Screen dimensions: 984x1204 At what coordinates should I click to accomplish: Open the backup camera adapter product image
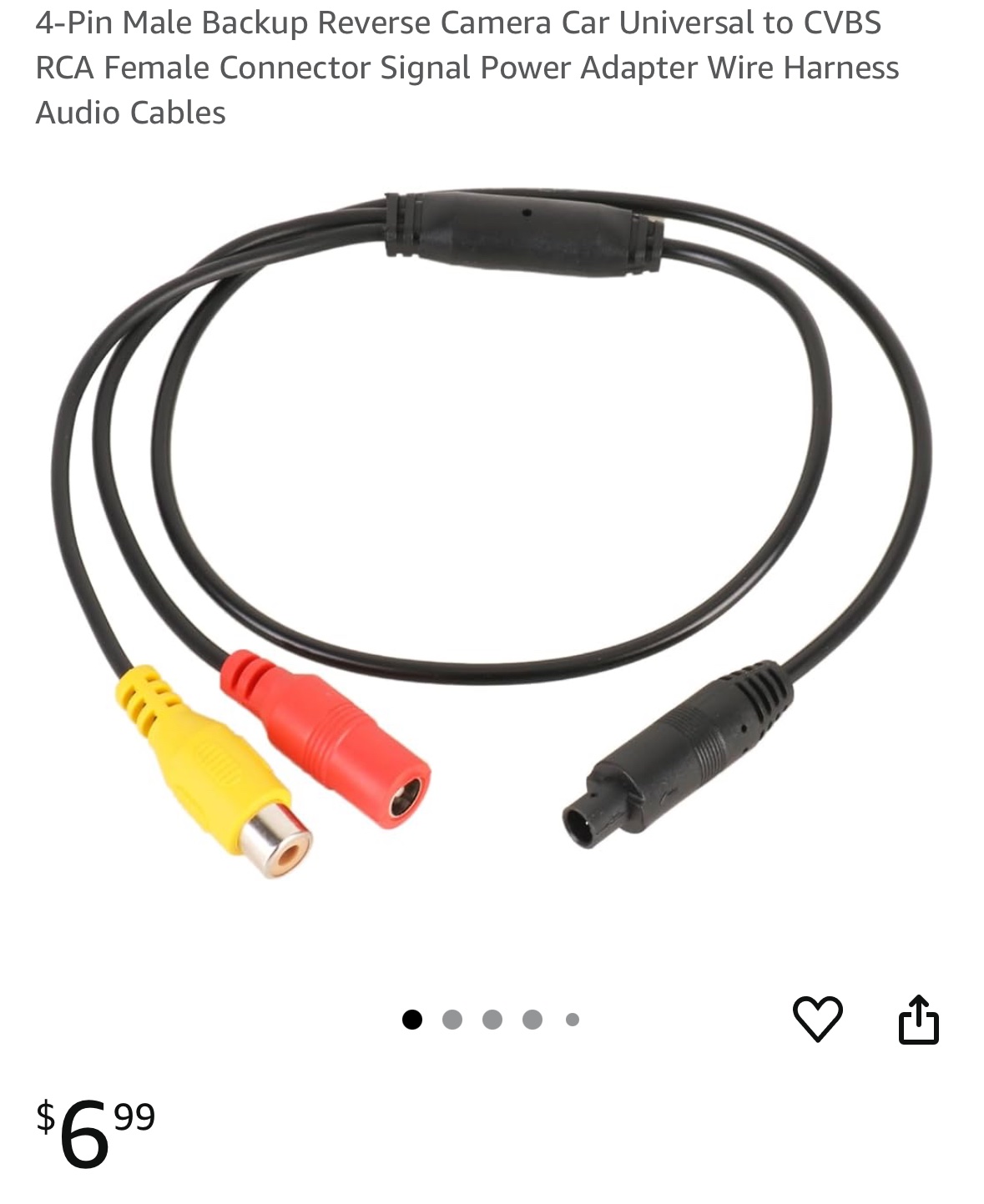[492, 534]
